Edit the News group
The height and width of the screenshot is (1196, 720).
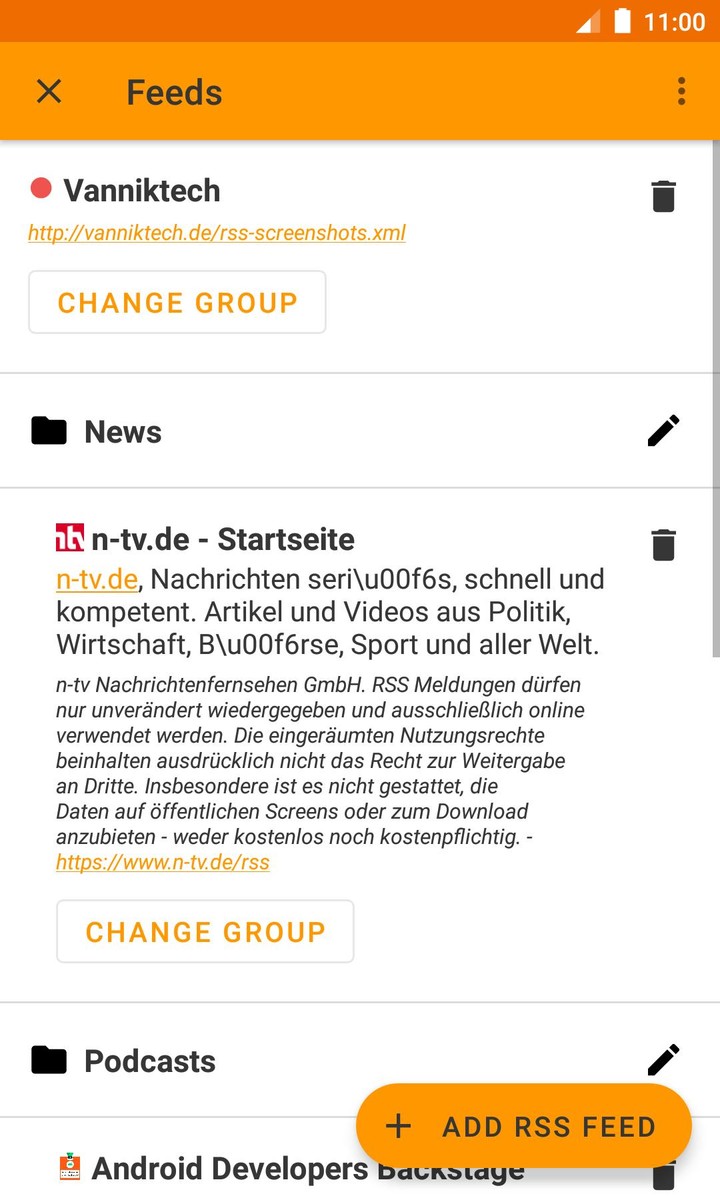663,431
